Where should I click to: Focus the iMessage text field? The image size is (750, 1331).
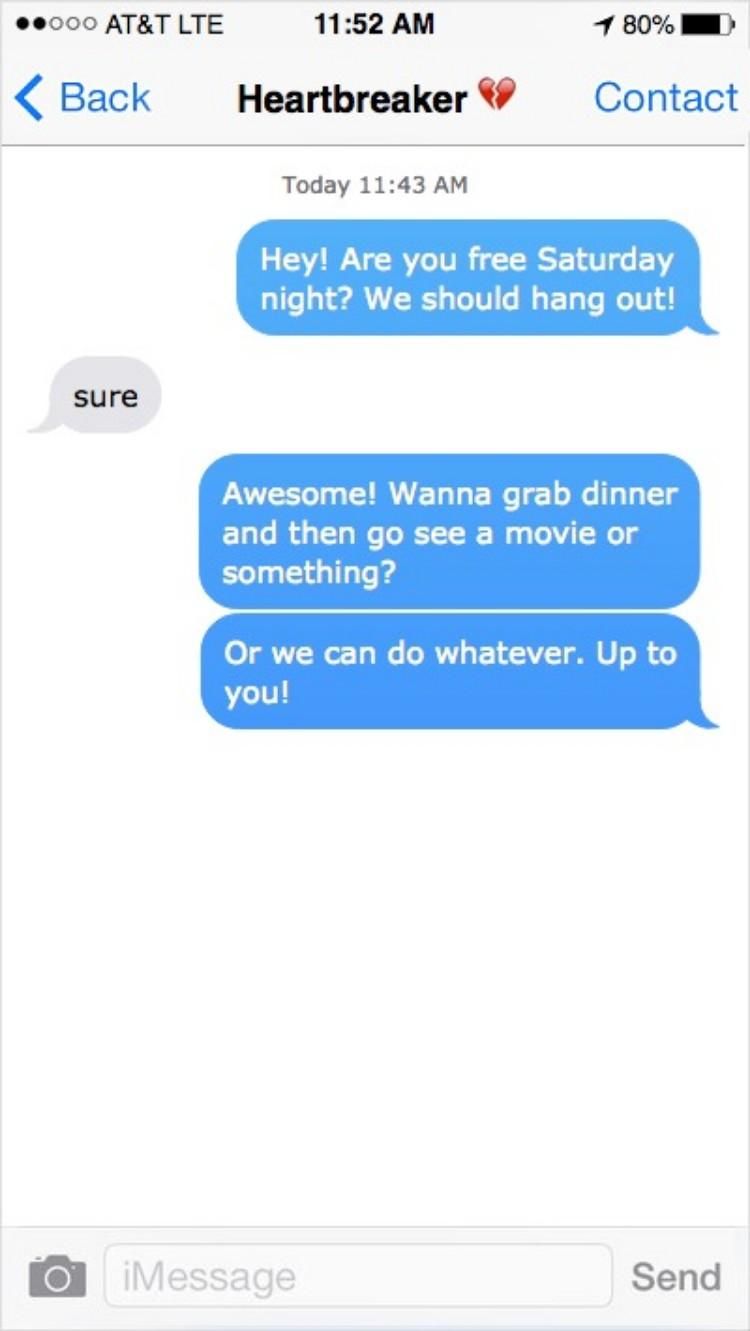coord(357,1276)
